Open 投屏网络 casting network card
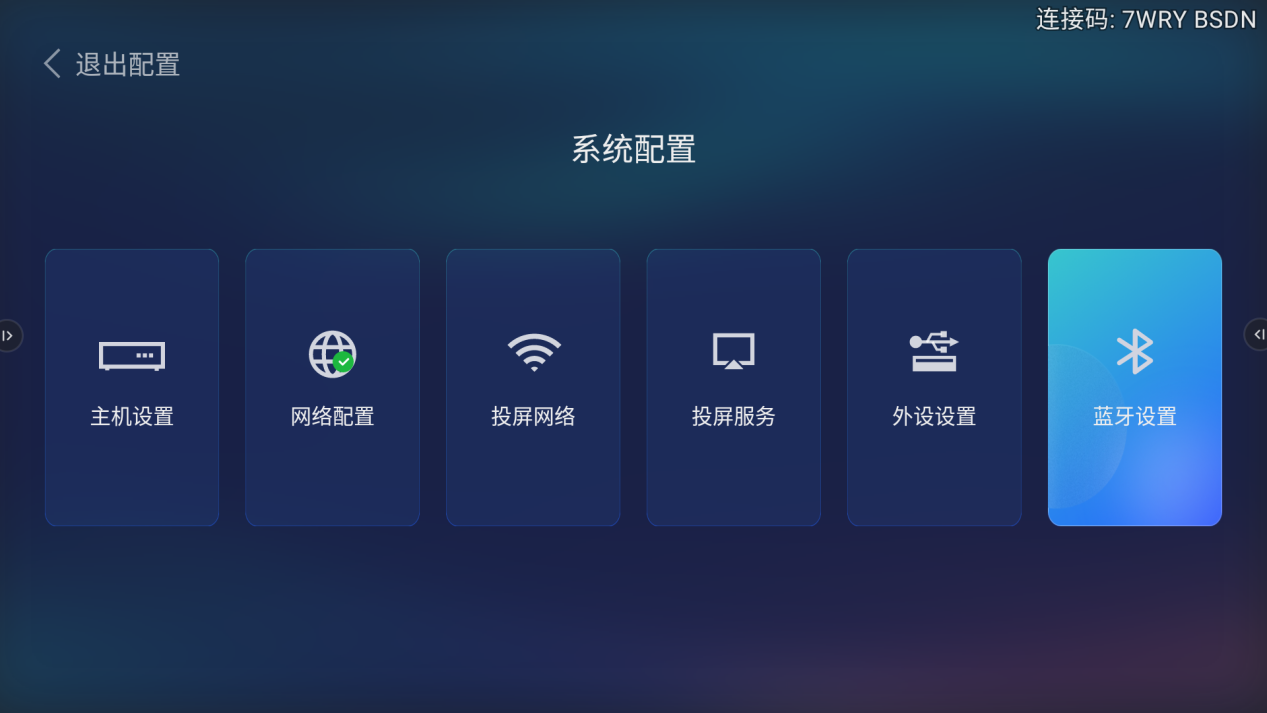 tap(533, 387)
